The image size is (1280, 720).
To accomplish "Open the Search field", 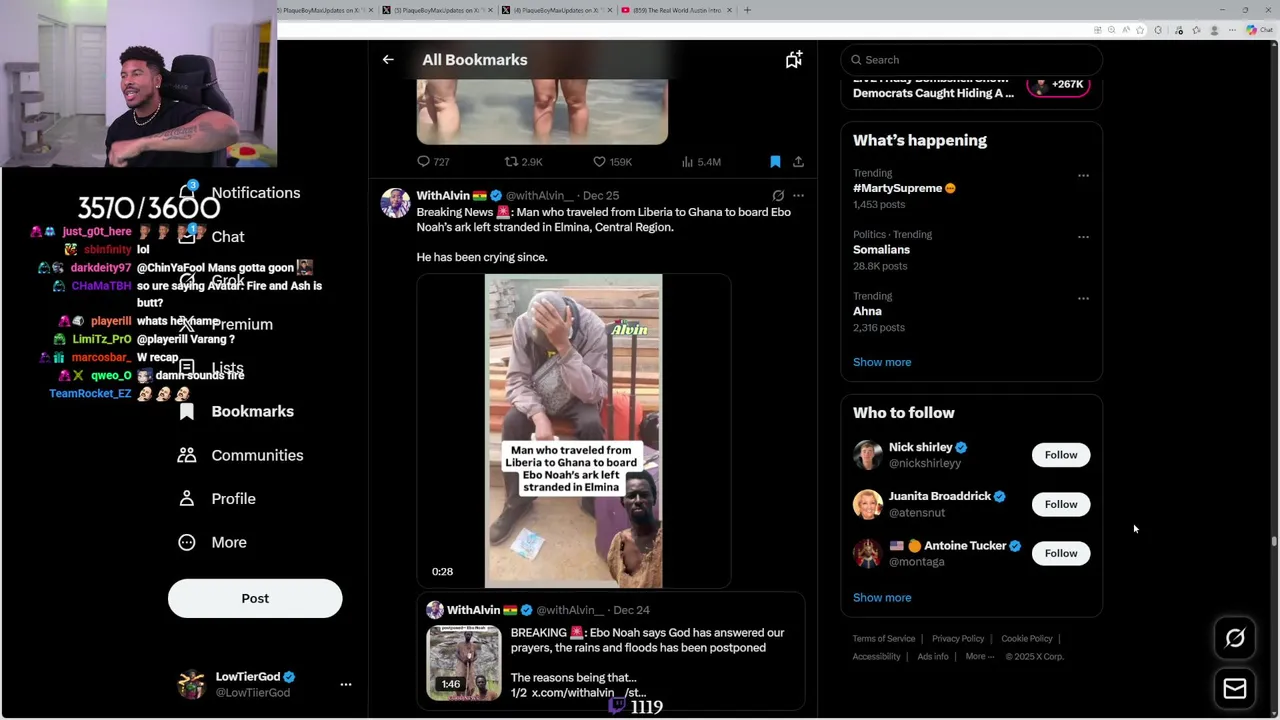I will (x=970, y=60).
